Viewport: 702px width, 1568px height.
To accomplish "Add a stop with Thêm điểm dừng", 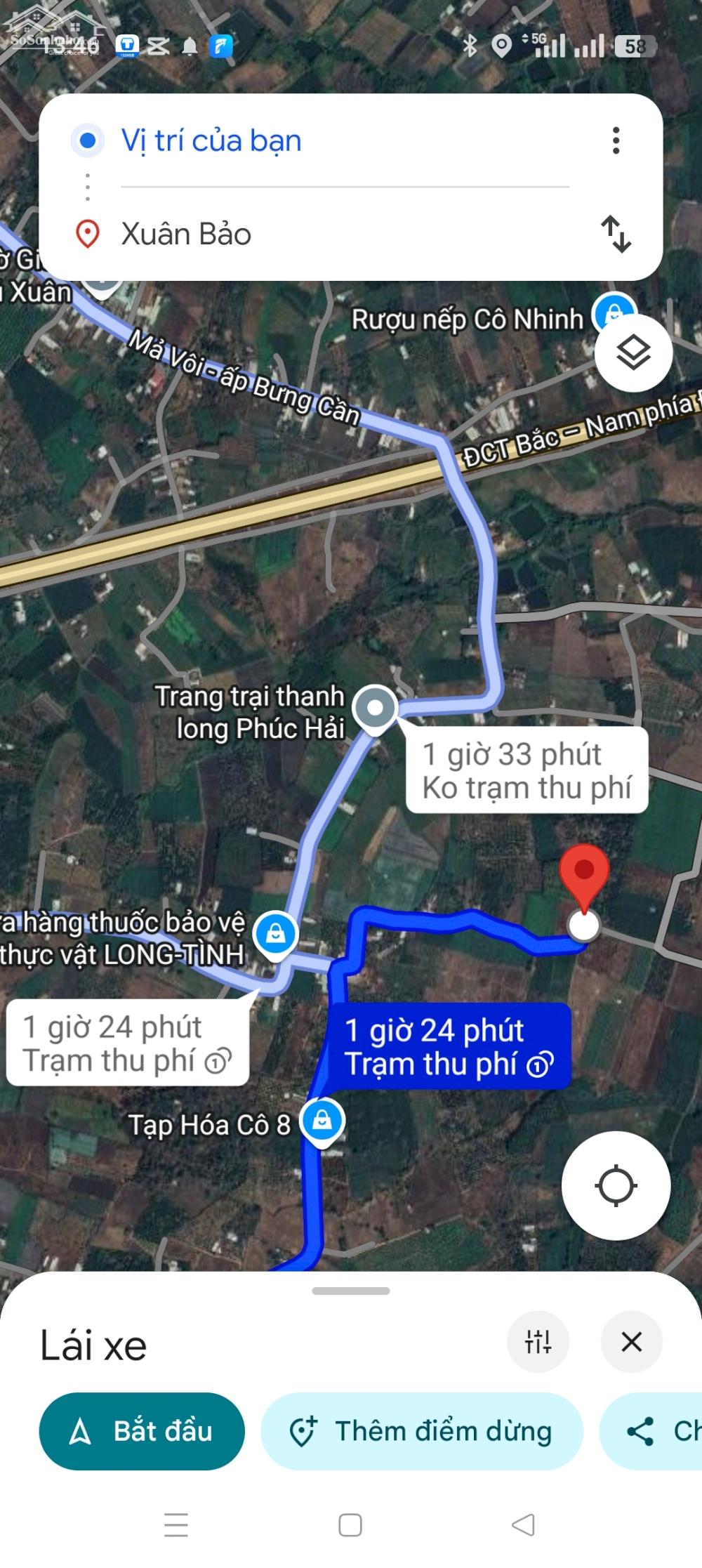I will point(422,1431).
